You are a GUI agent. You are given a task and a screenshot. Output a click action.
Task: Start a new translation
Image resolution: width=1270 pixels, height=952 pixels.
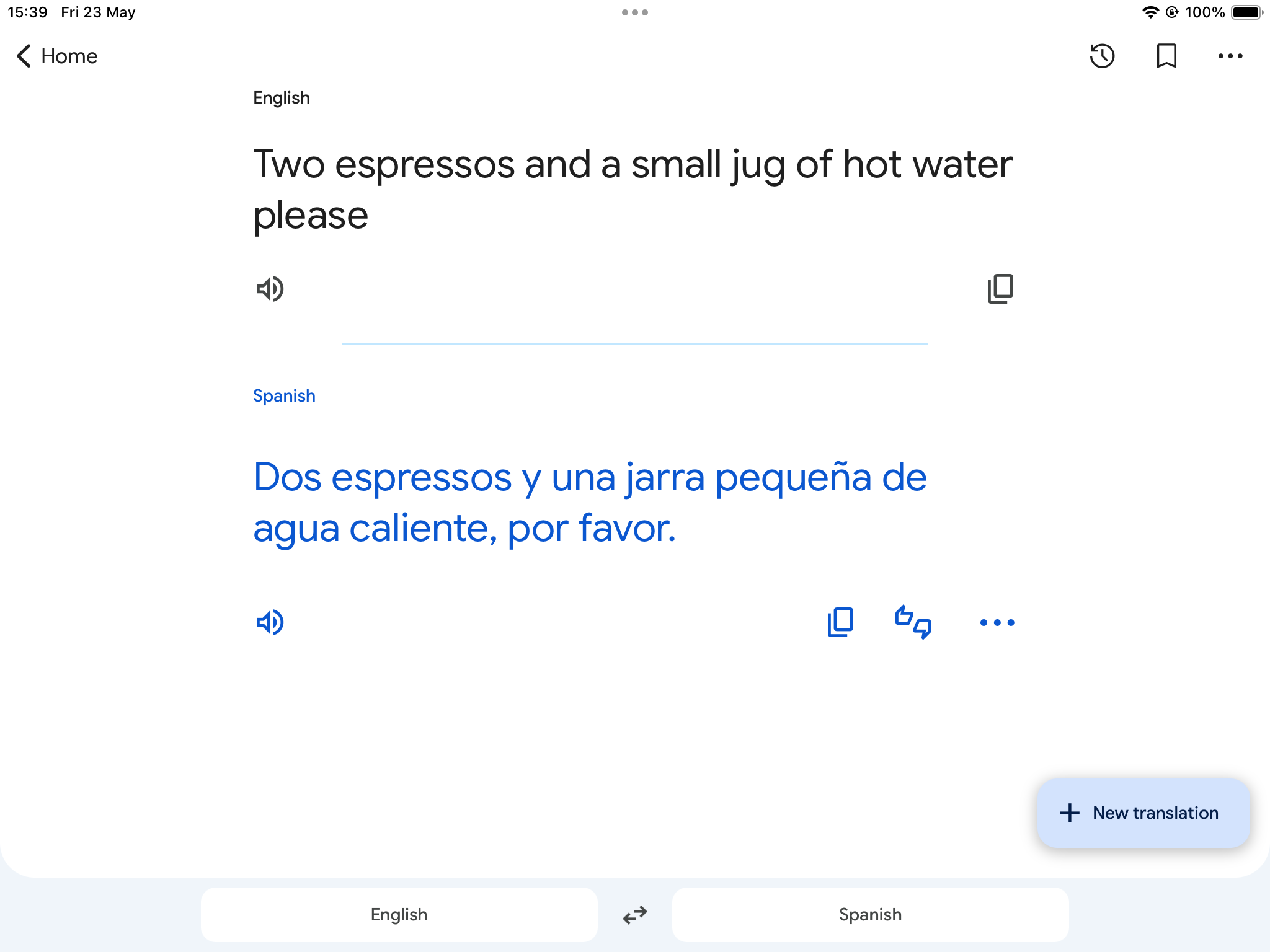click(x=1143, y=813)
